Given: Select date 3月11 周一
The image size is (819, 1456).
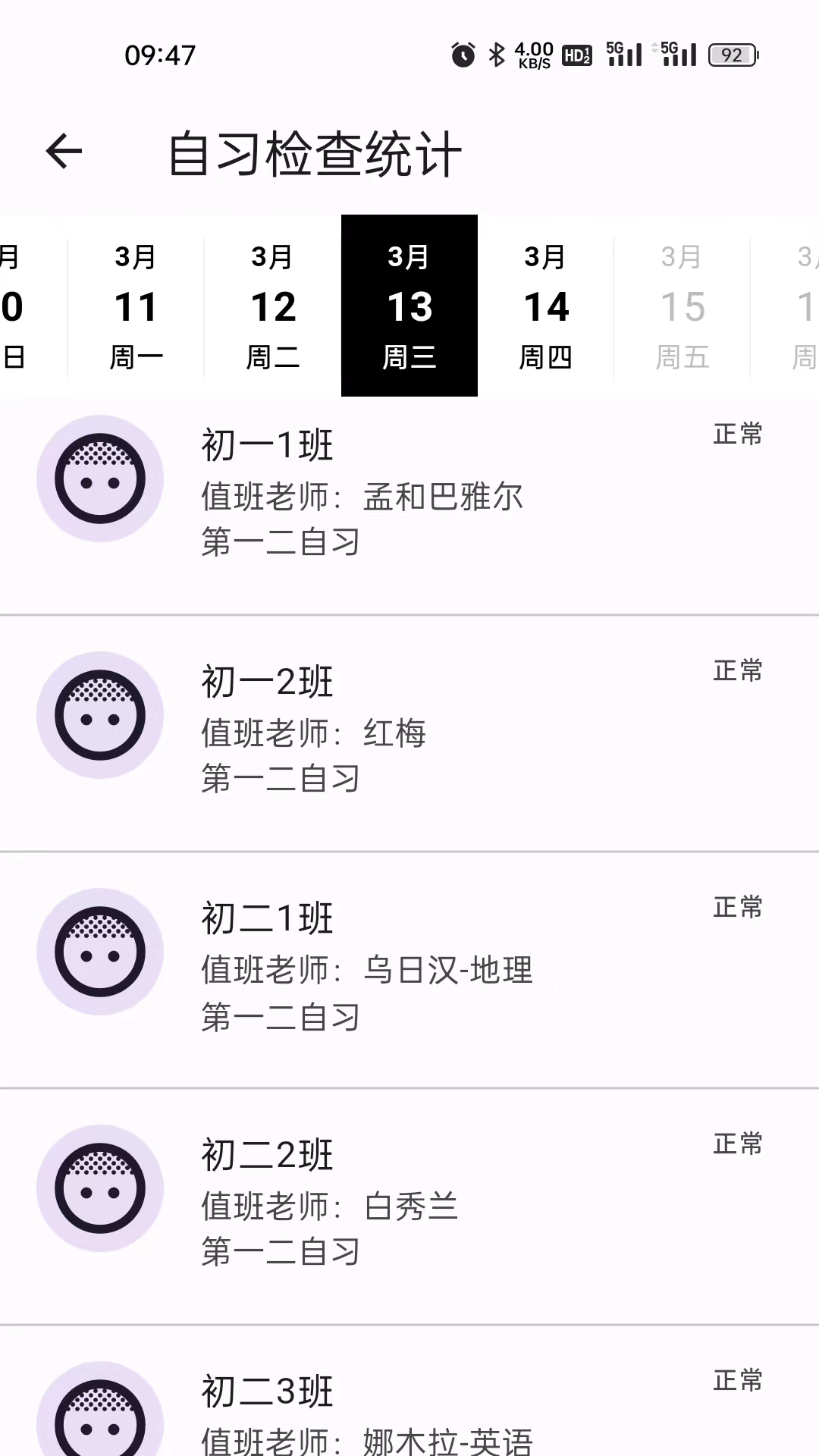Looking at the screenshot, I should click(x=136, y=306).
